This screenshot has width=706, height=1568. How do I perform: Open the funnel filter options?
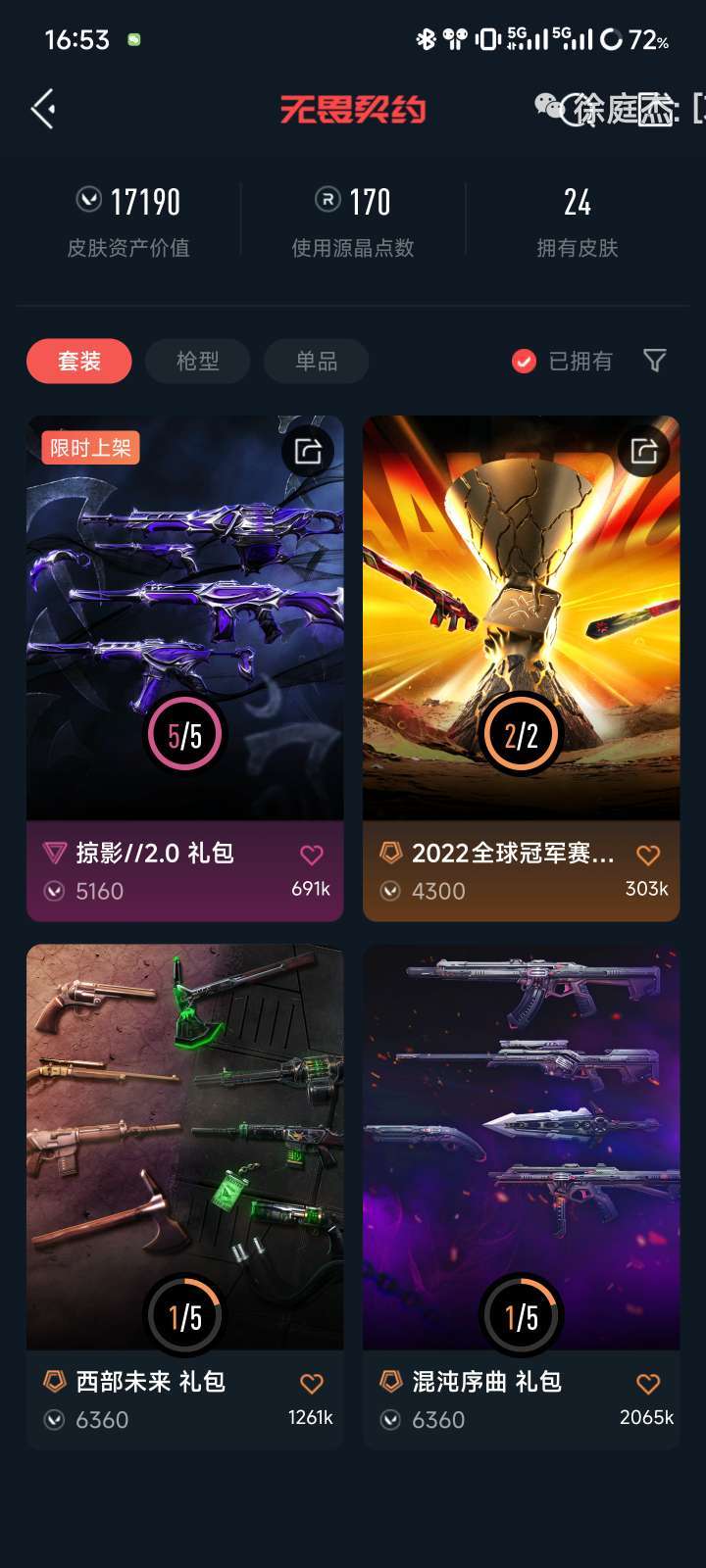(654, 361)
